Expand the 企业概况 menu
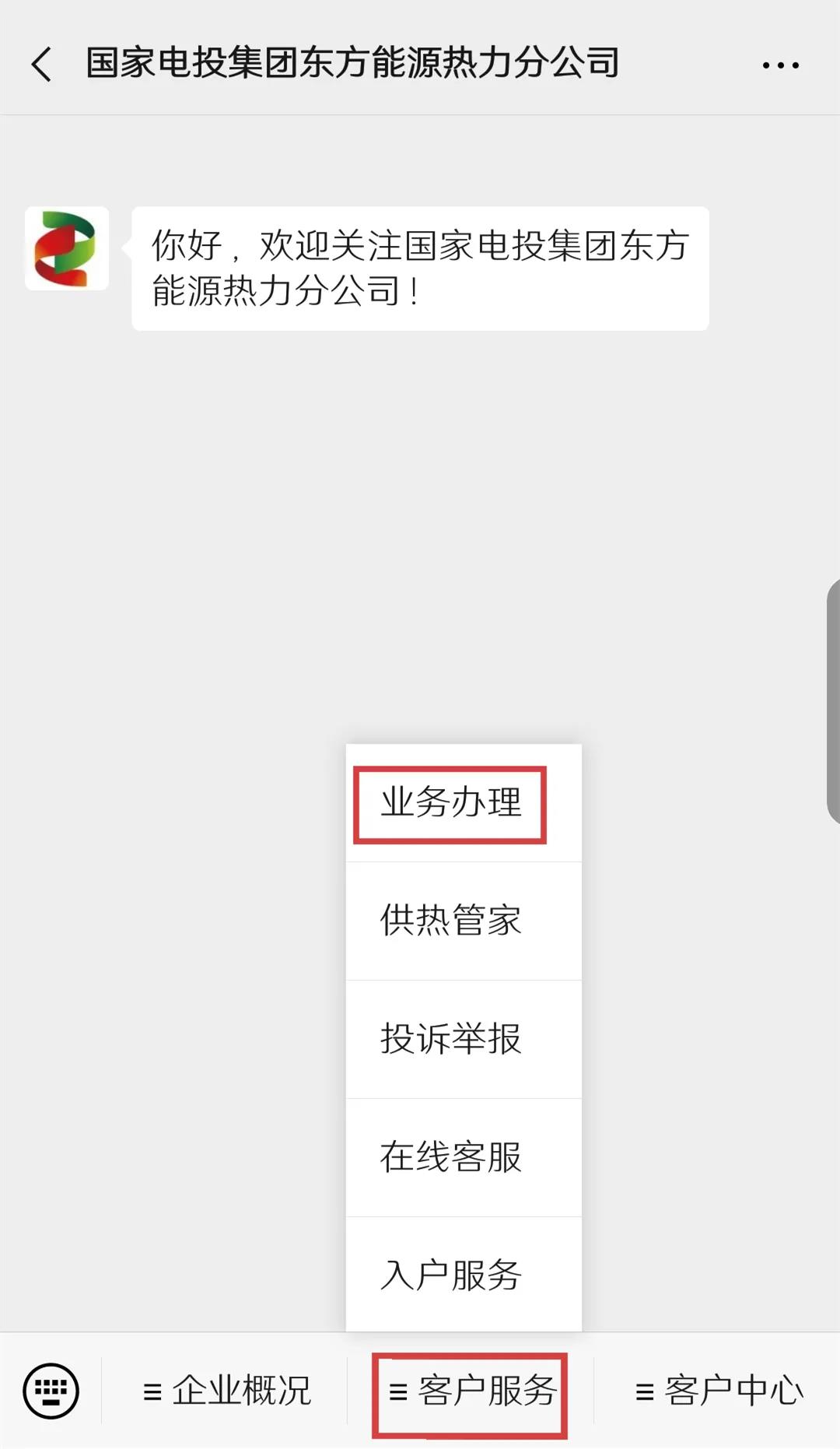This screenshot has width=840, height=1449. (x=226, y=1391)
